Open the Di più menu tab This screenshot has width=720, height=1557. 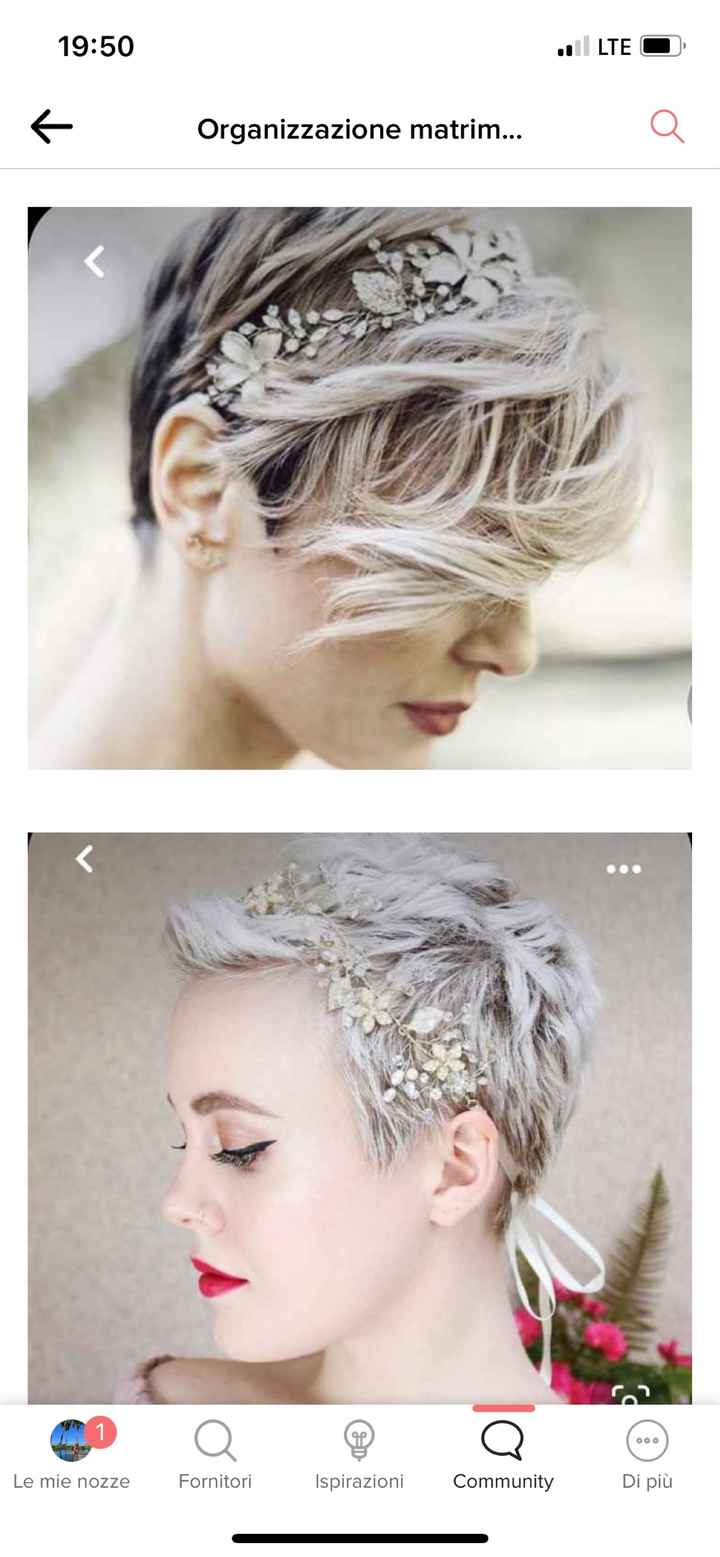(647, 1455)
